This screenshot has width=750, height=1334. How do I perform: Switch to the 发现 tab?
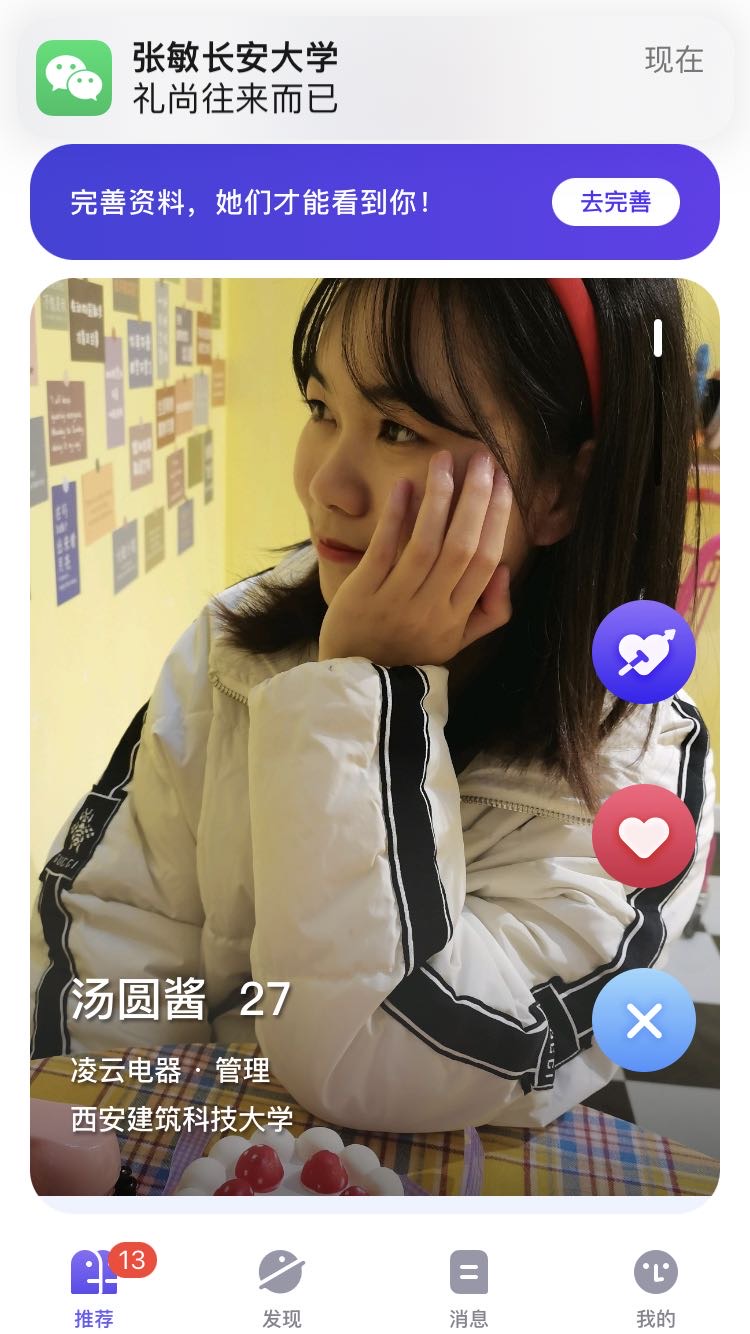(x=281, y=1288)
